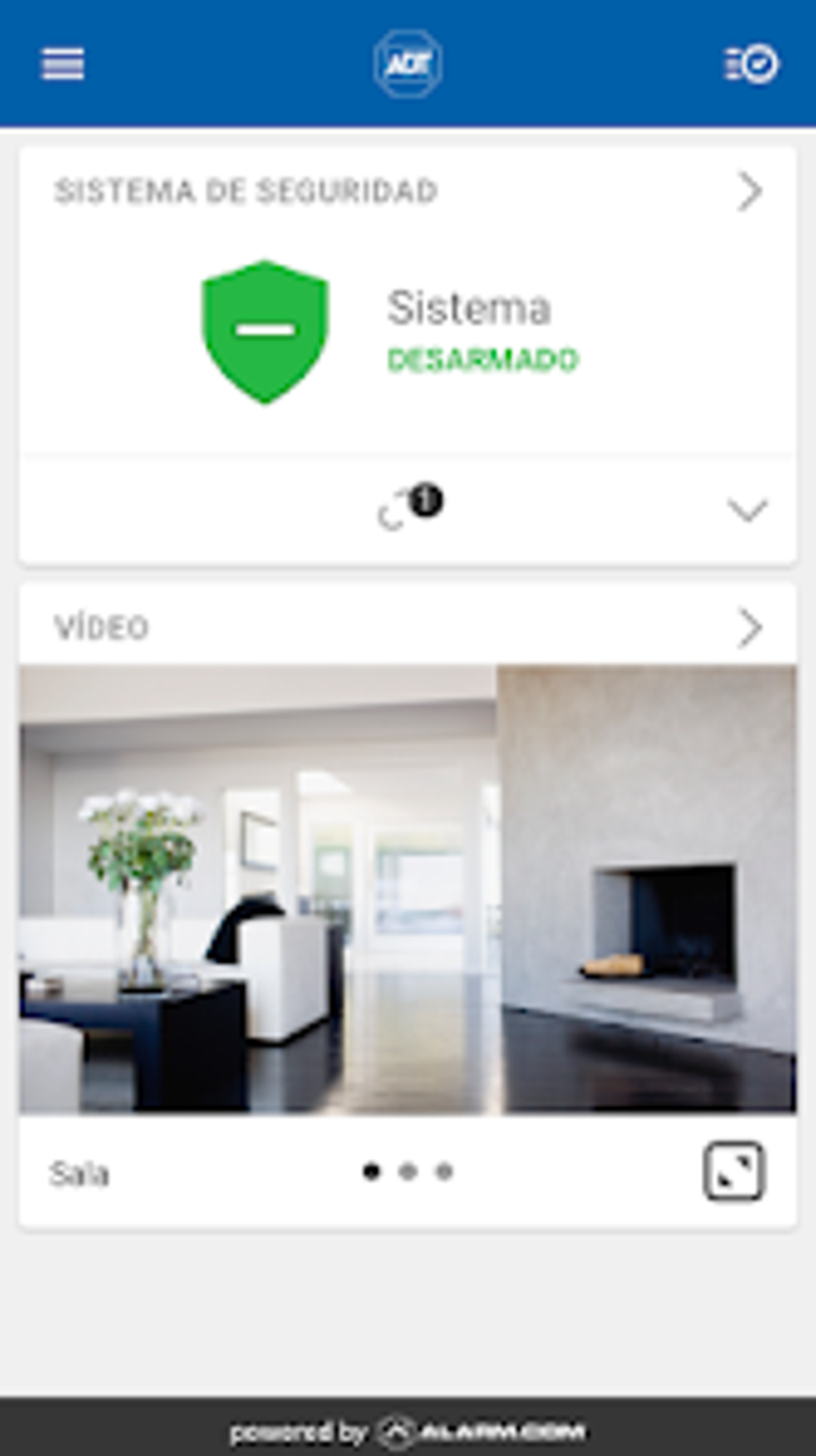Tap the sensor count badge showing 1
Viewport: 816px width, 1456px height.
click(426, 498)
